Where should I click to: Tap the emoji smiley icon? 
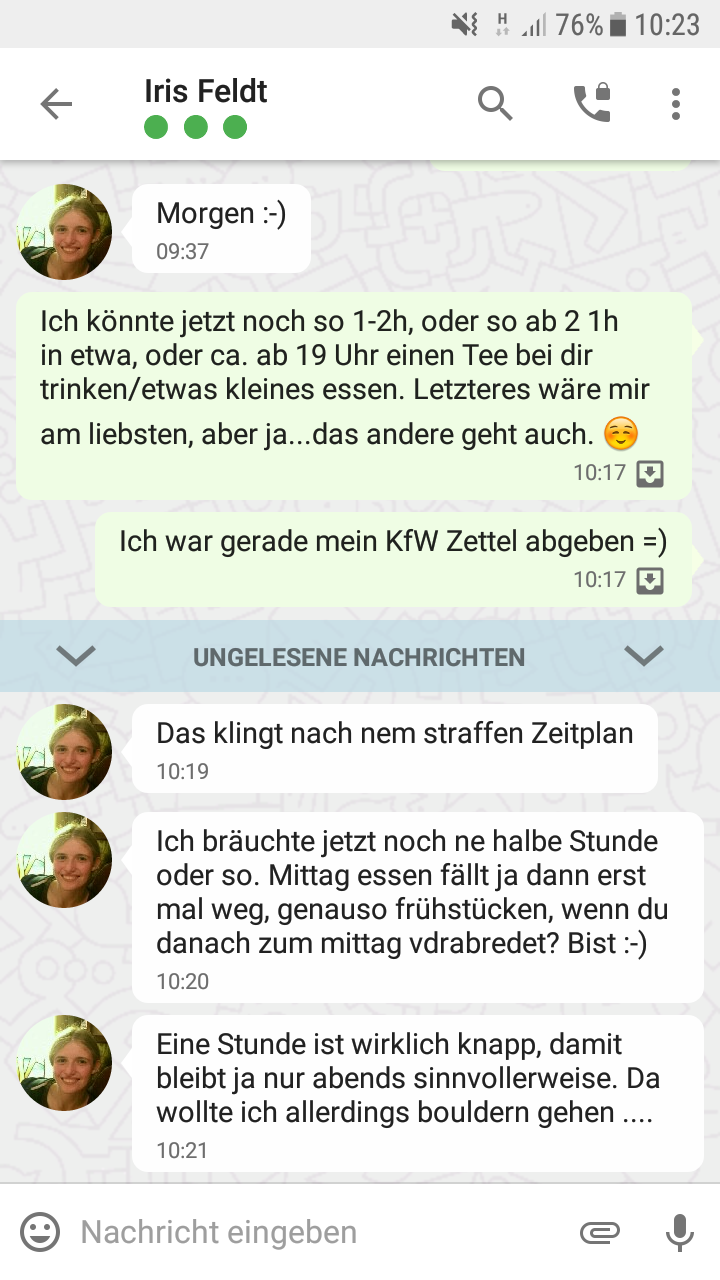point(40,1232)
